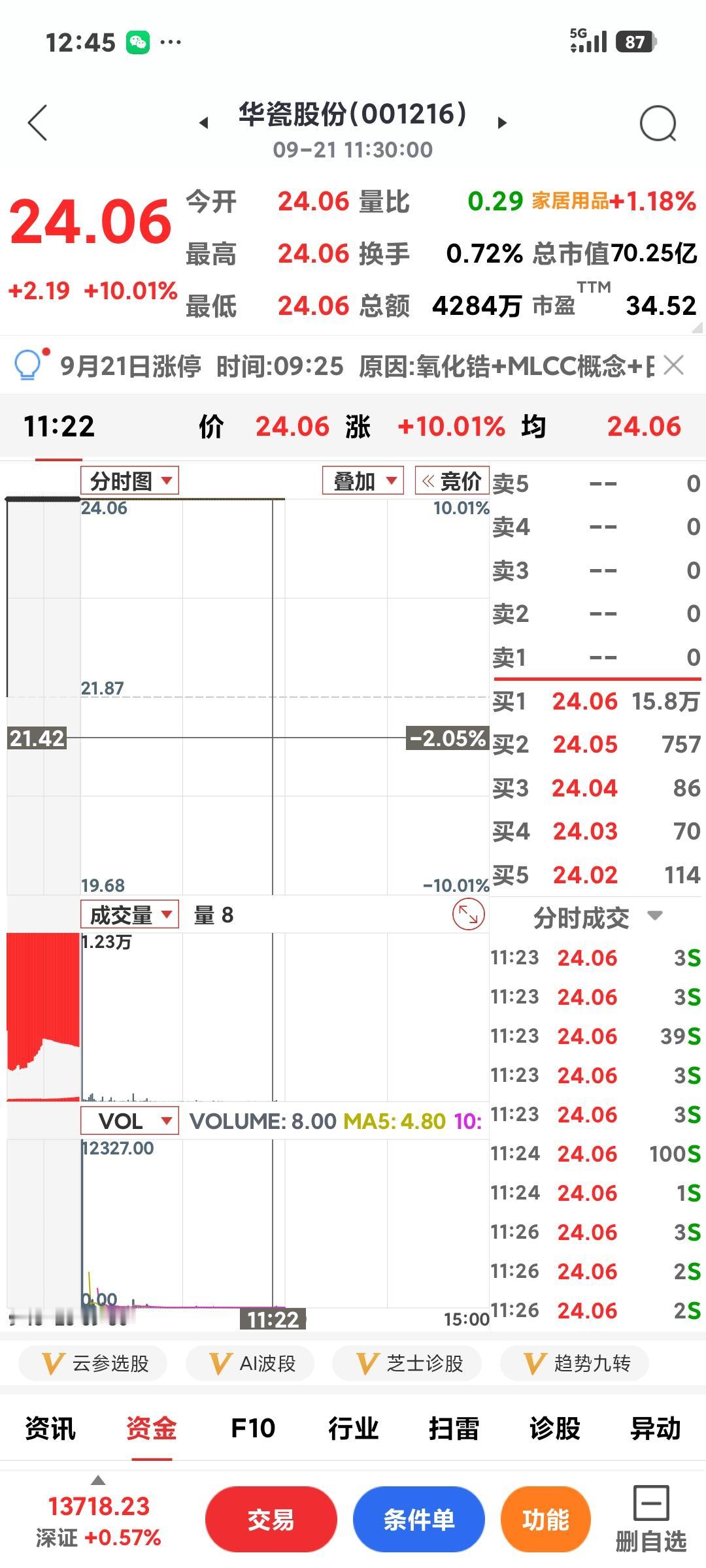
Task: Switch to the F10 tab
Action: click(253, 1428)
